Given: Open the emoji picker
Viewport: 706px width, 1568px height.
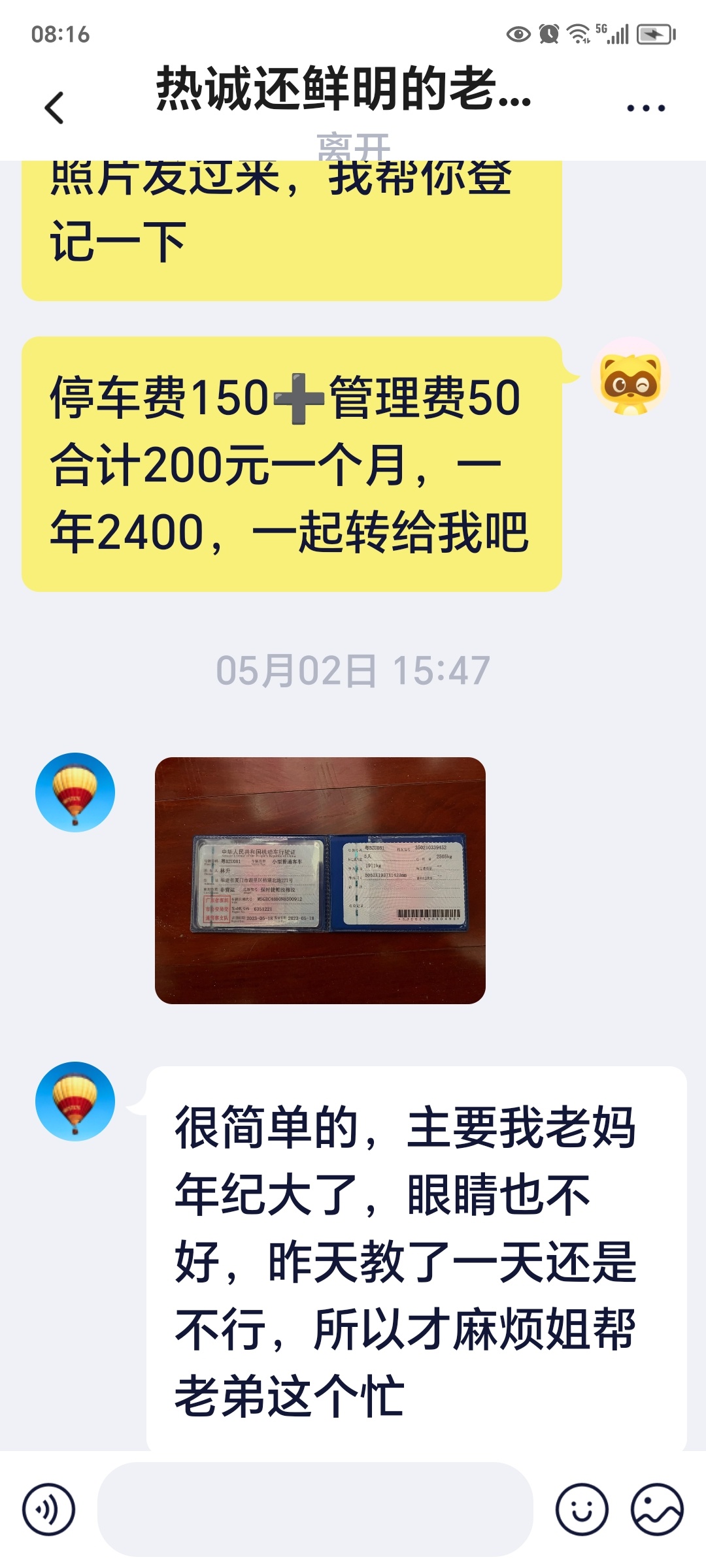Looking at the screenshot, I should pos(582,1509).
